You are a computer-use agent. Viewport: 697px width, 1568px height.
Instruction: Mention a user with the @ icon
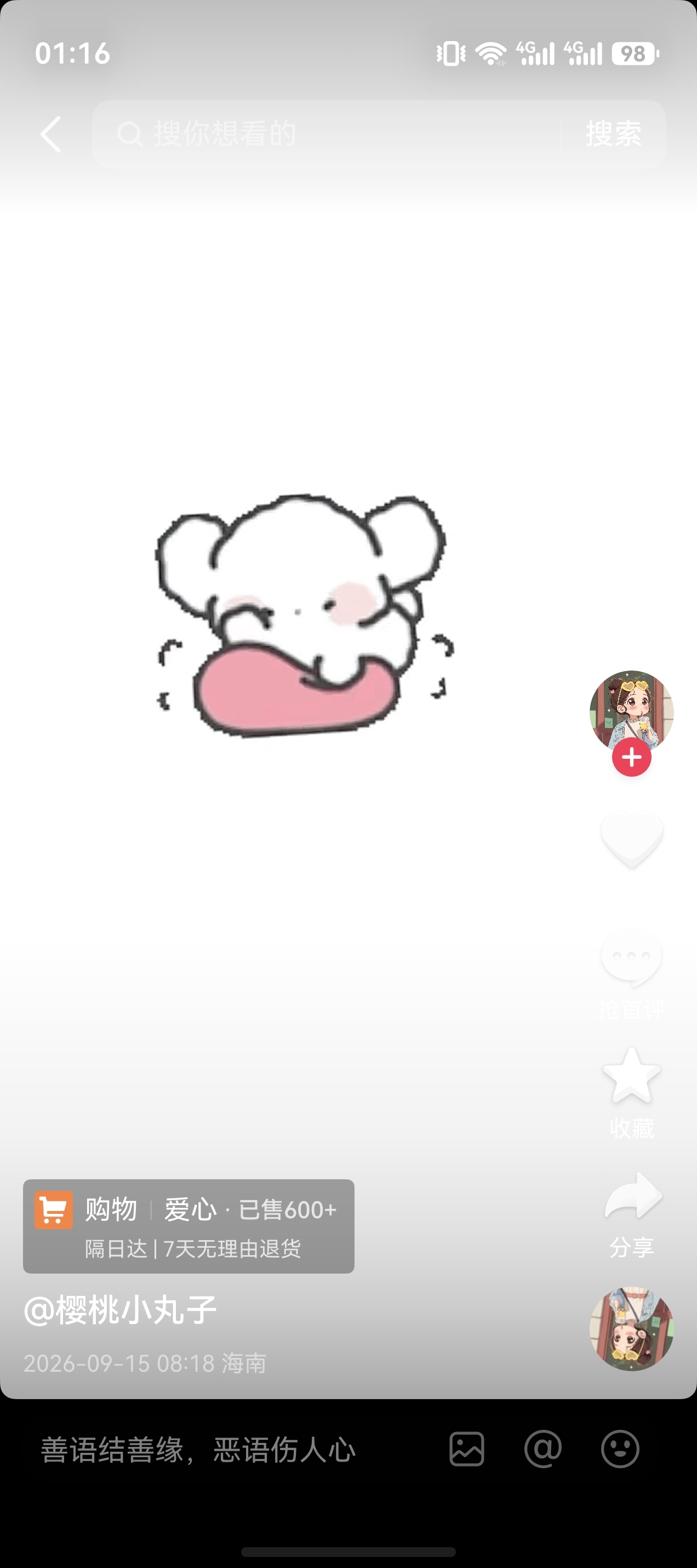point(543,1450)
